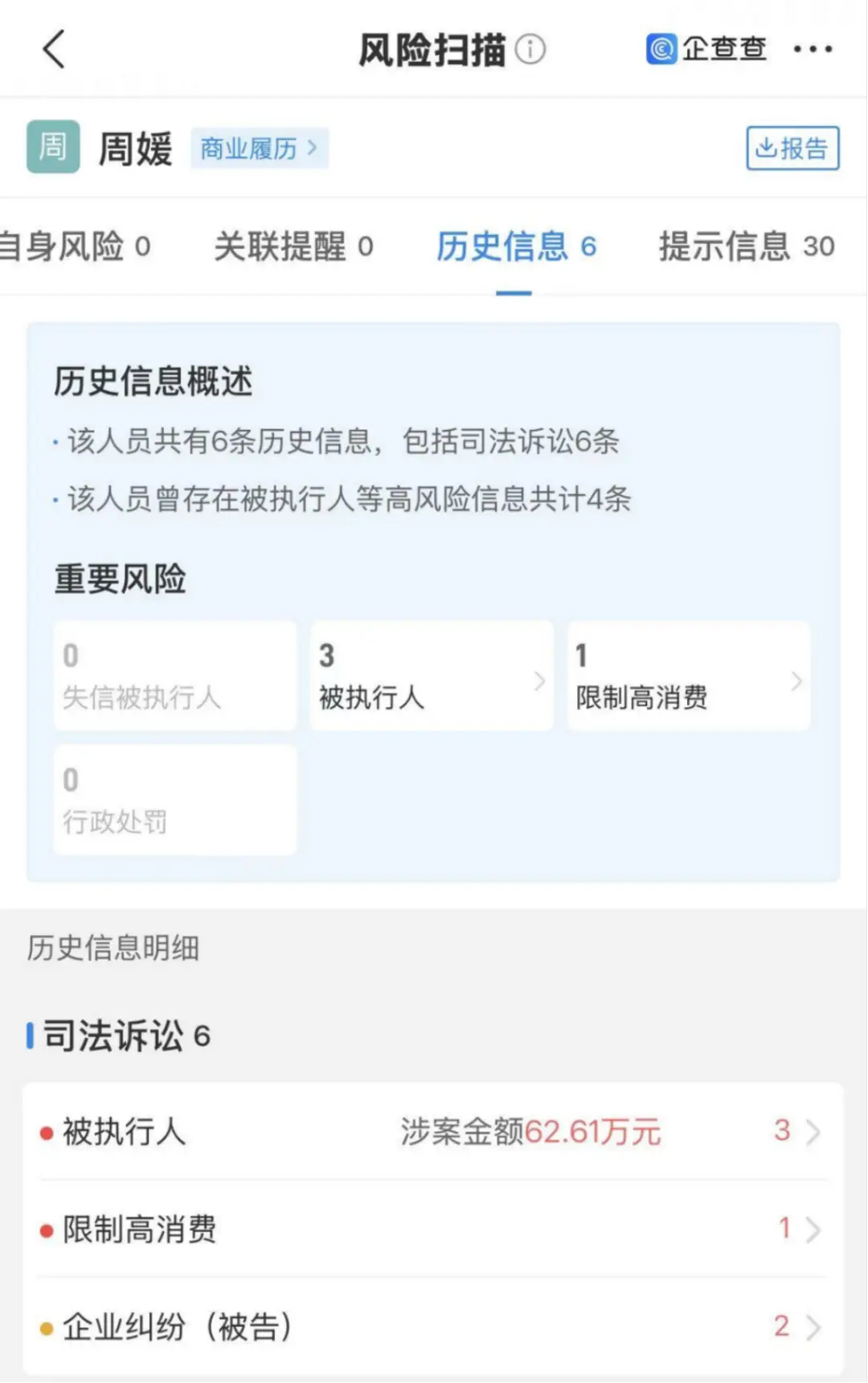Select the 周 avatar icon
Screen dimensions: 868x1383
(52, 146)
